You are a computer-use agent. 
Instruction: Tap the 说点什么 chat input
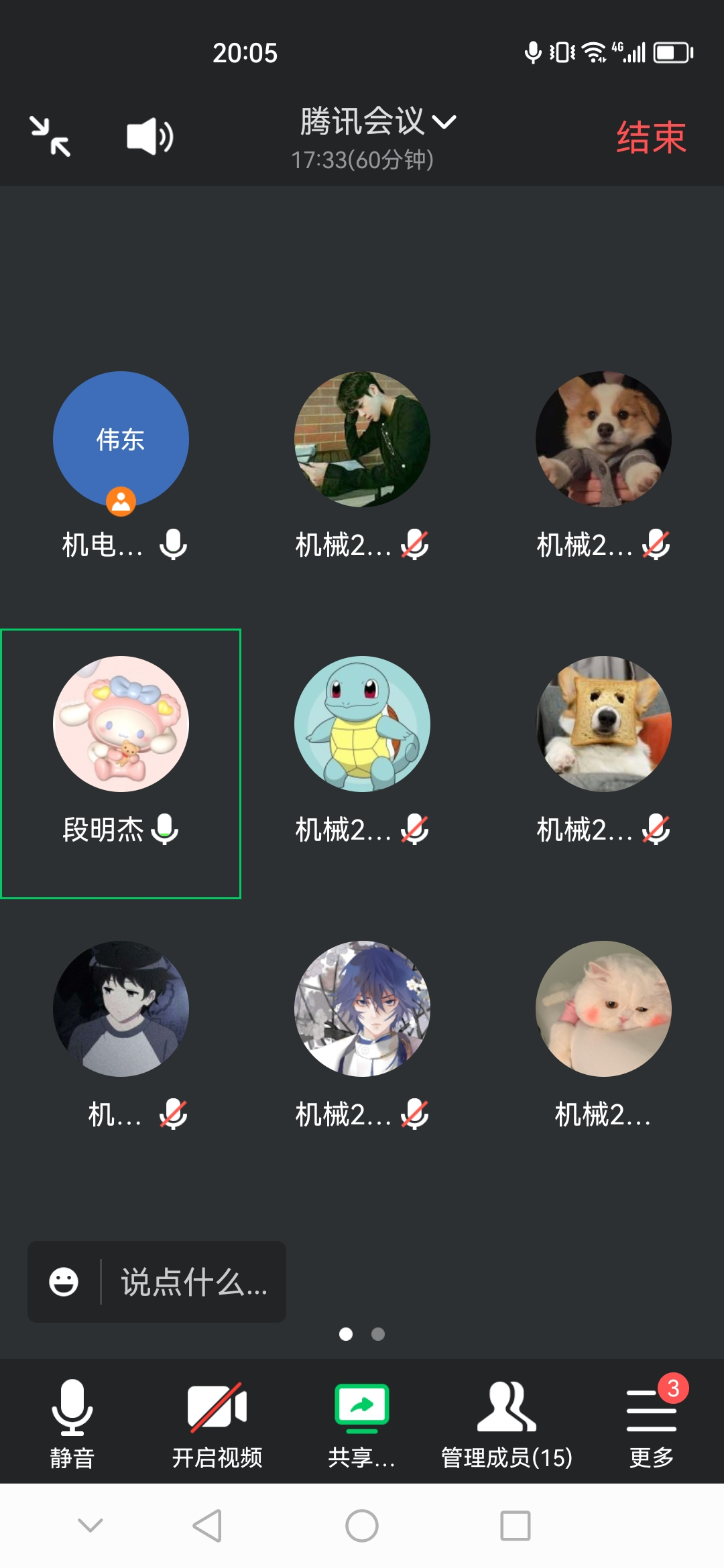194,1282
